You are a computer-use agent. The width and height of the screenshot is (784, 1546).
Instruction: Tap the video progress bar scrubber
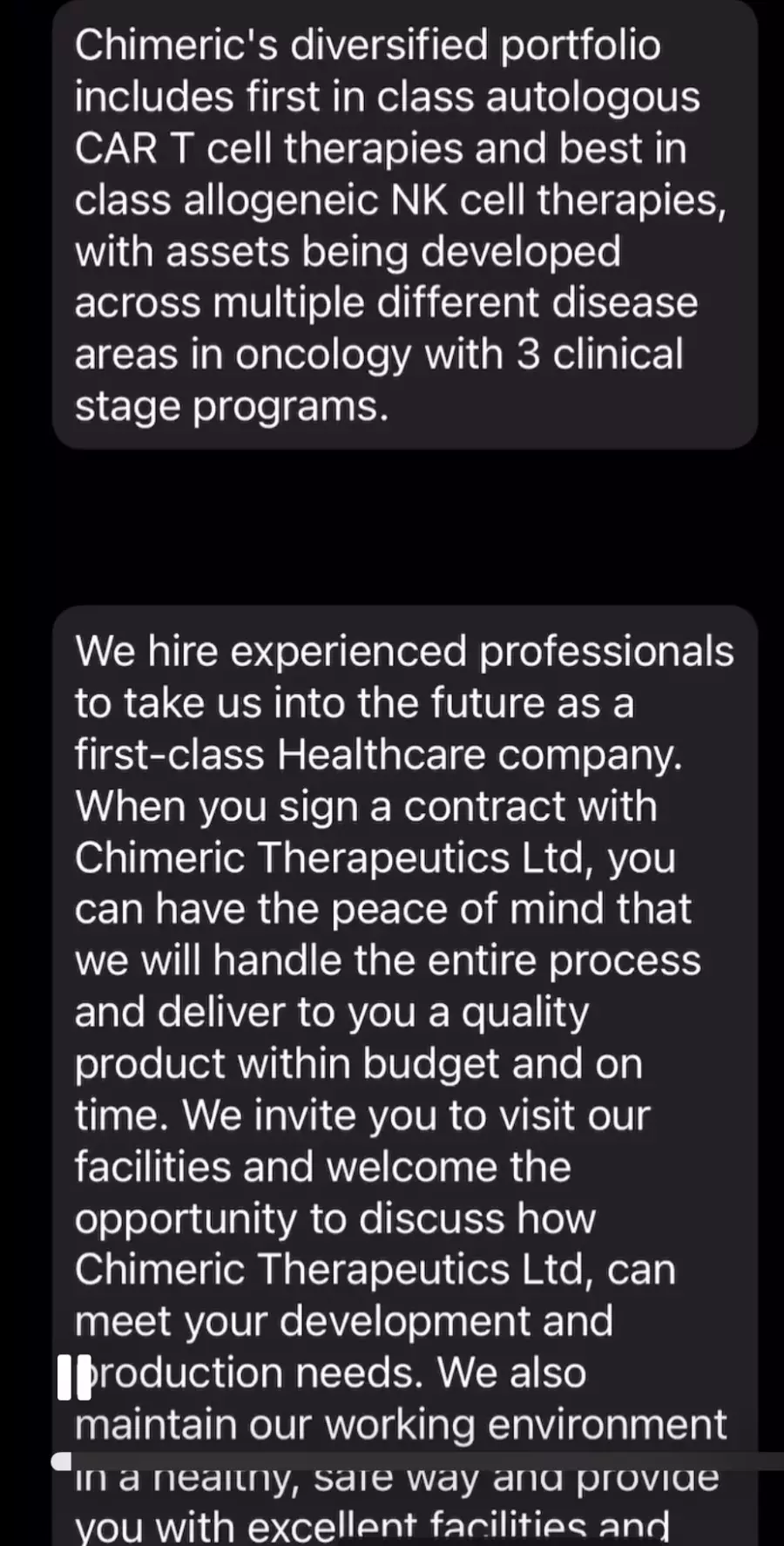62,1461
